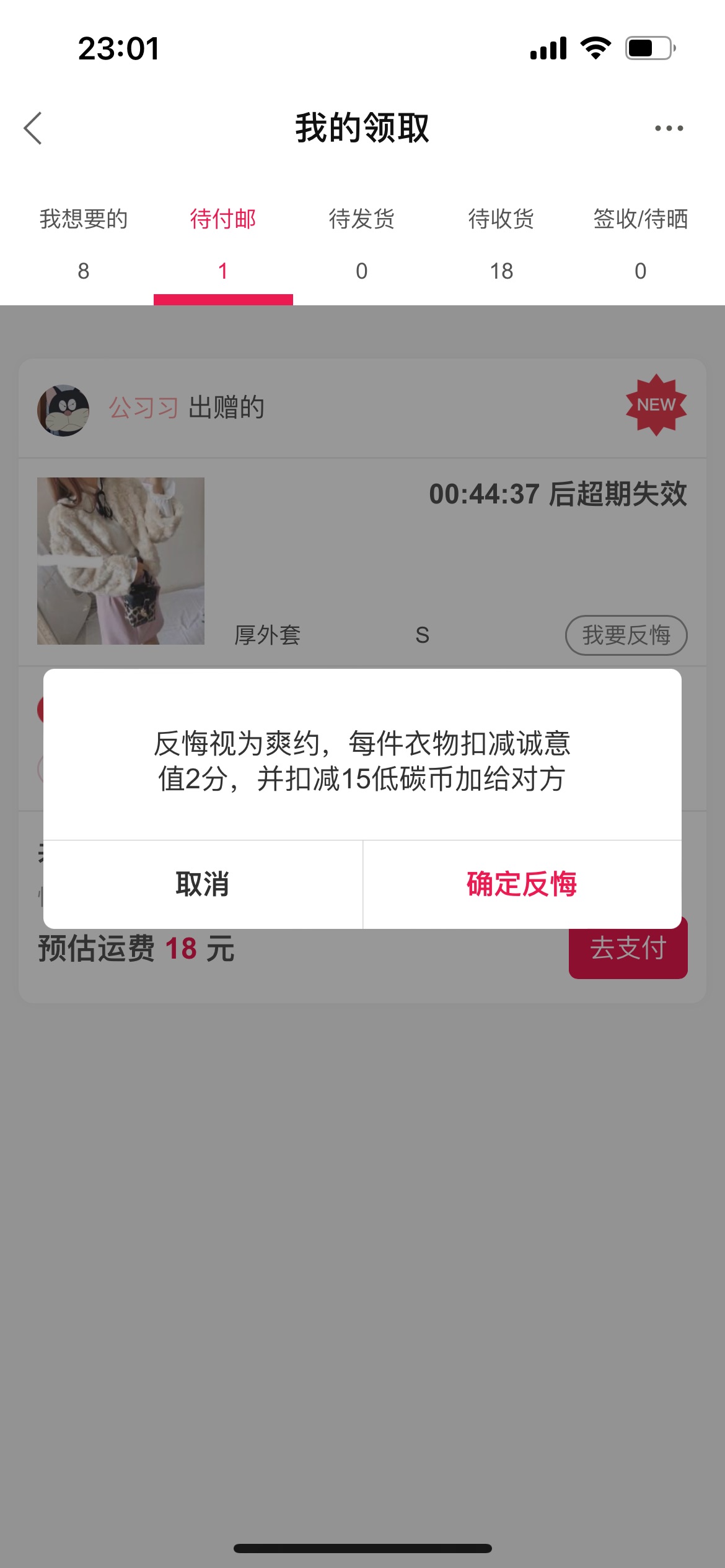725x1568 pixels.
Task: Switch to the 待发货 tab
Action: click(x=362, y=244)
